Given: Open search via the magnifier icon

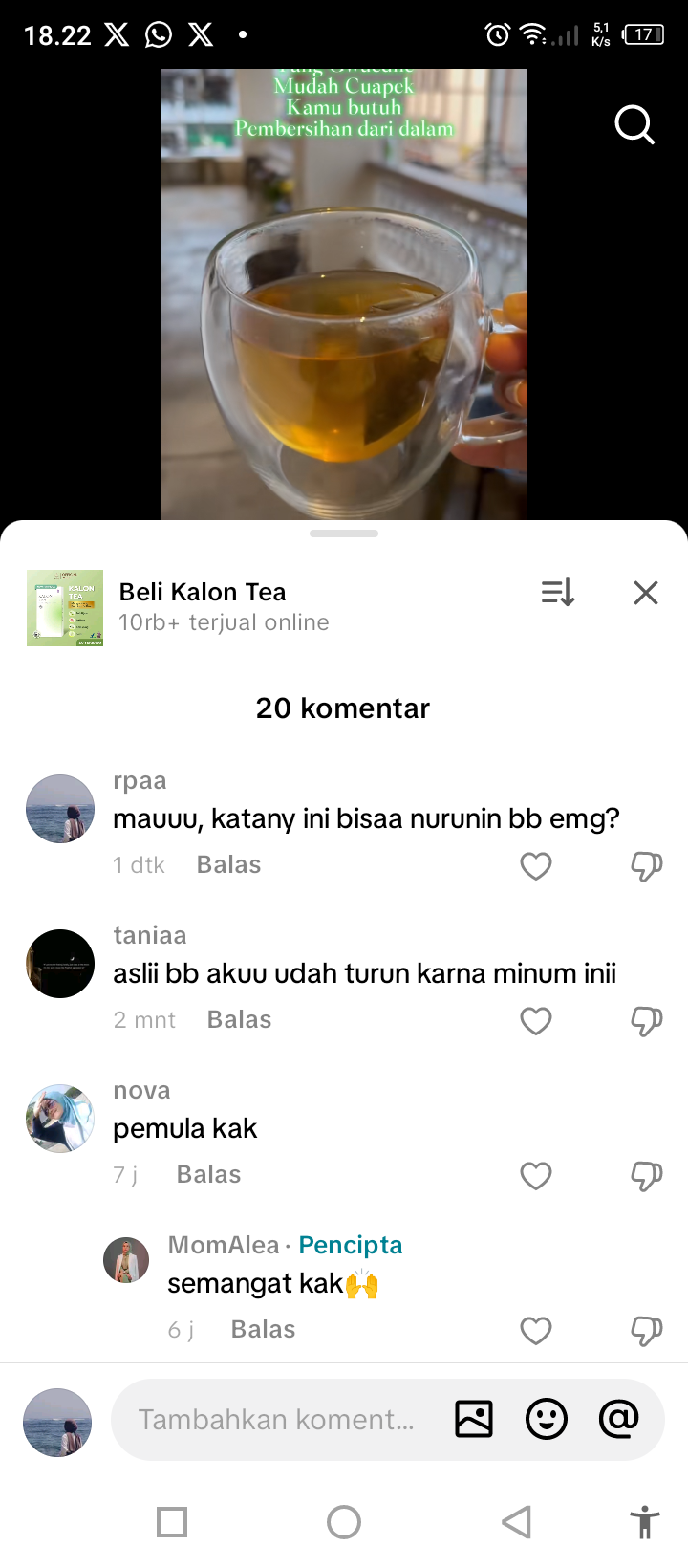Looking at the screenshot, I should click(634, 124).
